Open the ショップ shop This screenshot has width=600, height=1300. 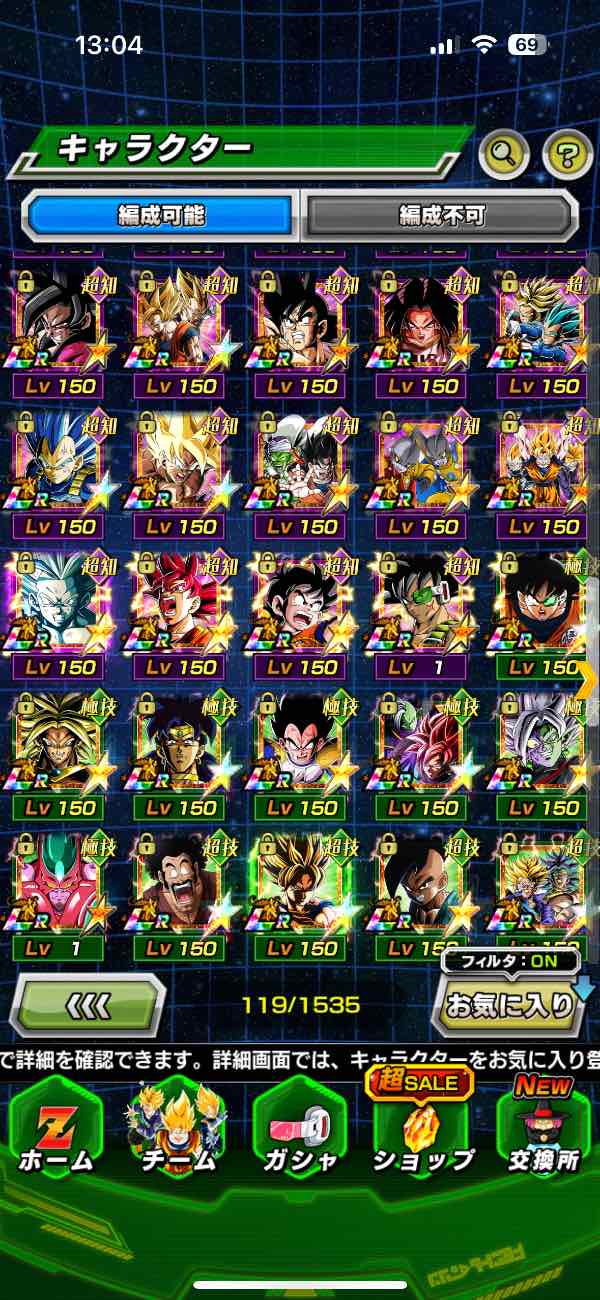point(423,1130)
